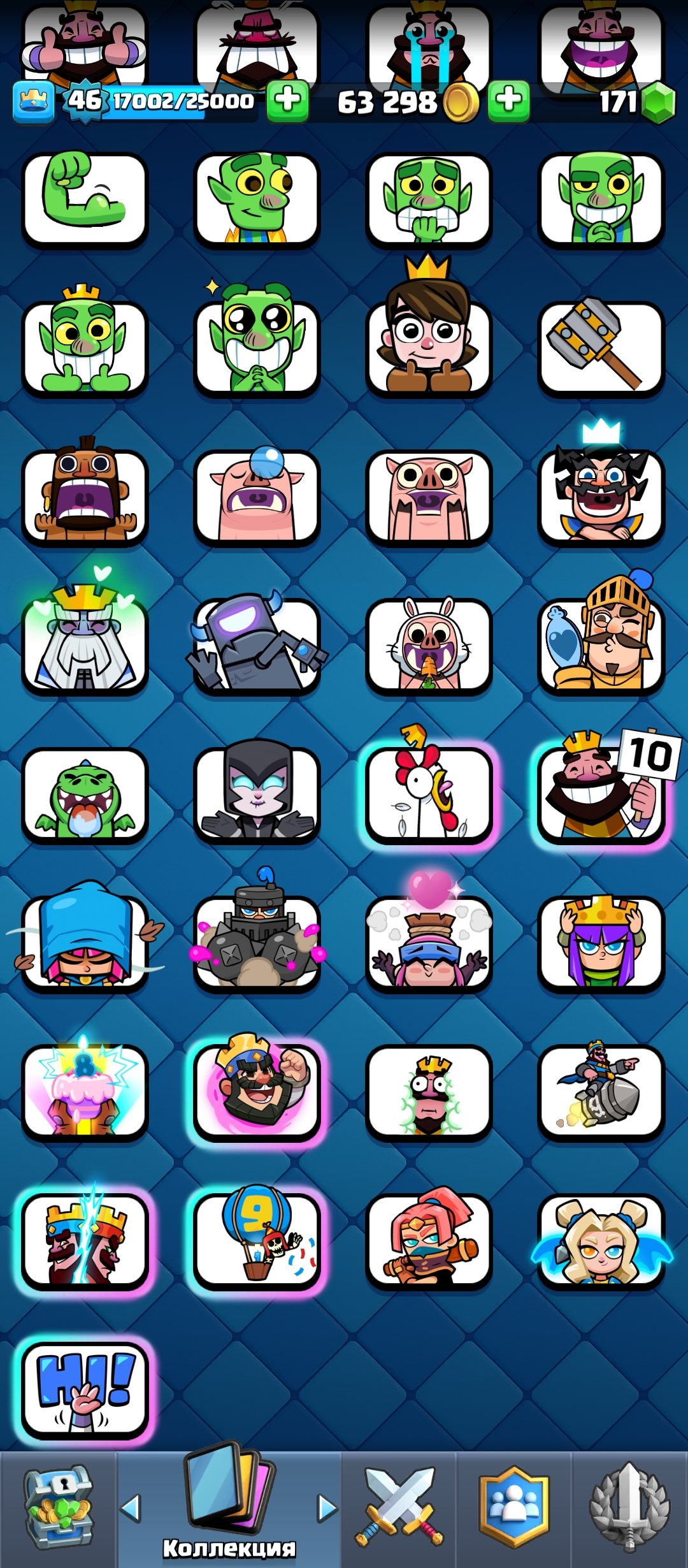Switch to the battle crossed swords tab

coord(399,1508)
